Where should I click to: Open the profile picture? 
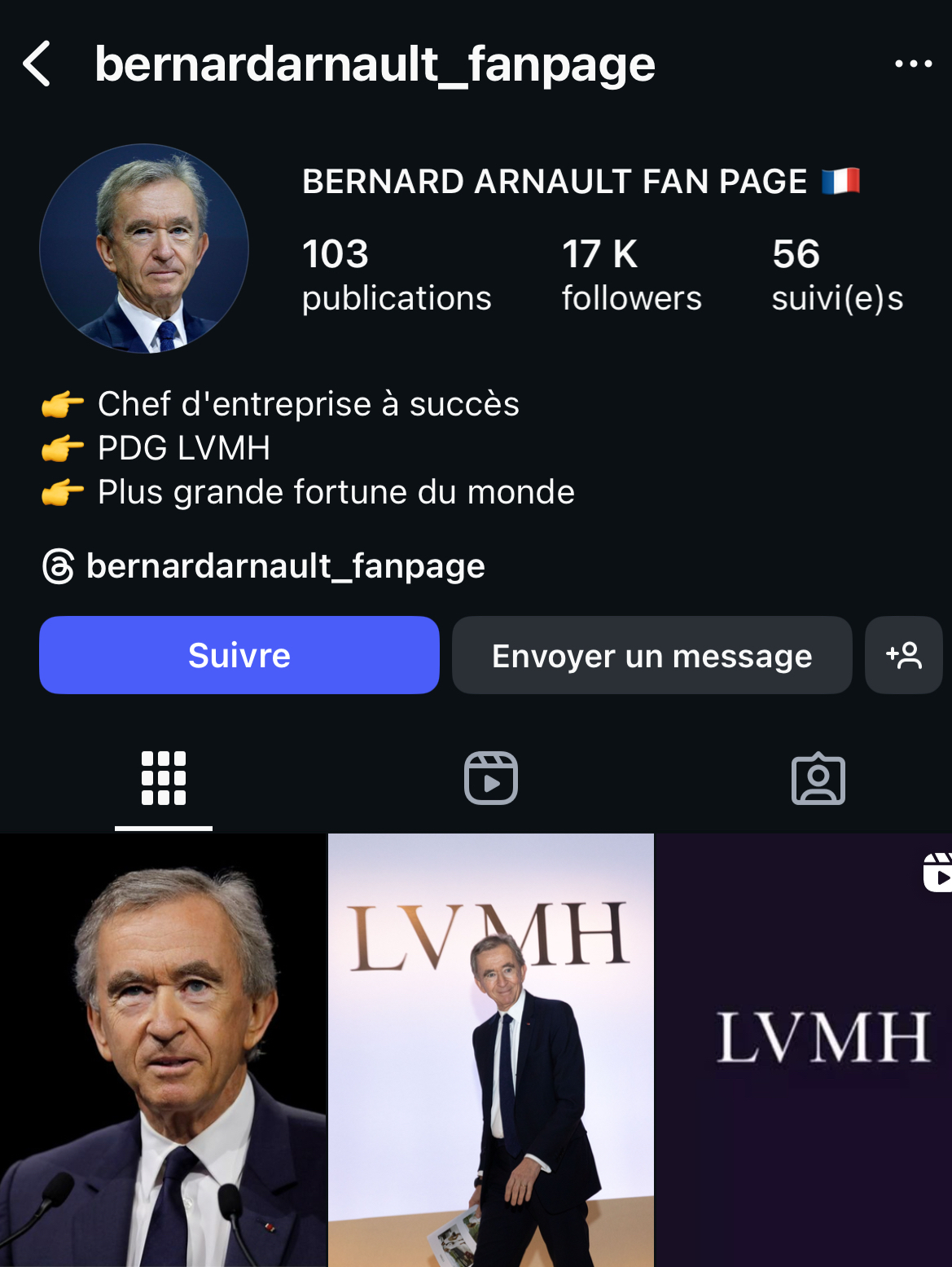(144, 249)
